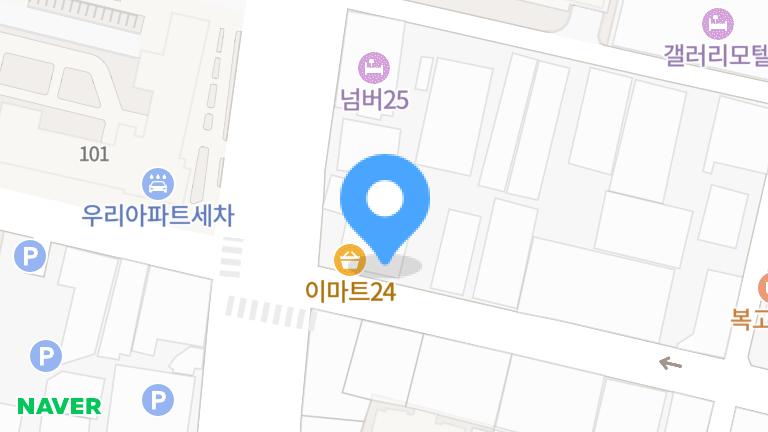The image size is (768, 432).
Task: Select the 넘버25 lodging marker
Action: pos(374,68)
